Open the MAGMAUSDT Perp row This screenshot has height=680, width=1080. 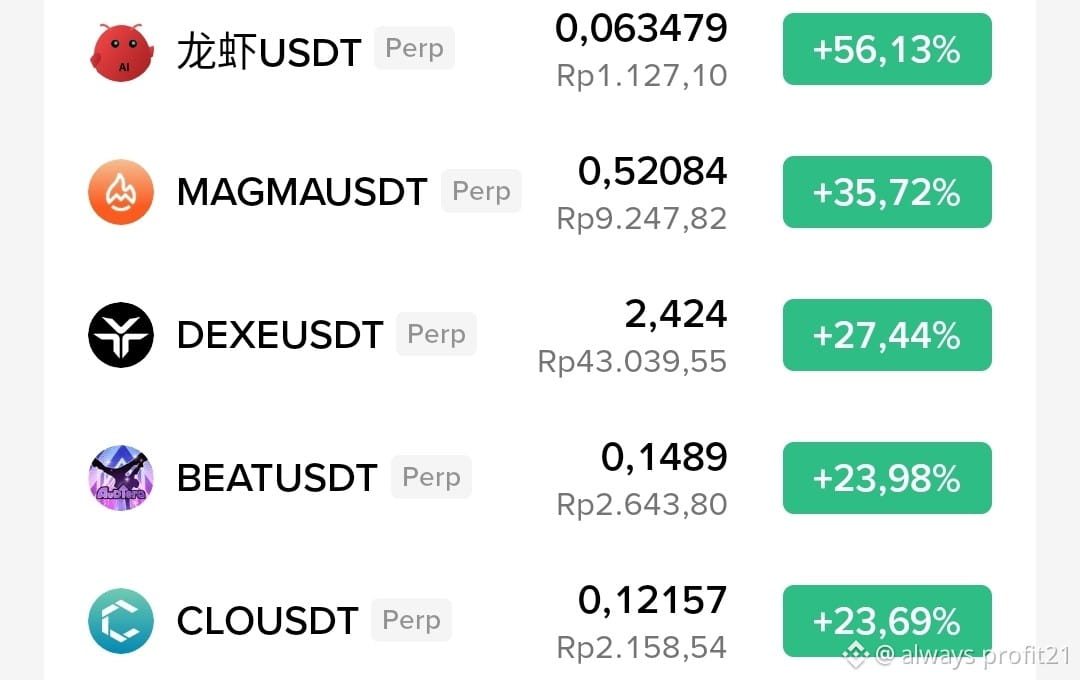pyautogui.click(x=539, y=192)
